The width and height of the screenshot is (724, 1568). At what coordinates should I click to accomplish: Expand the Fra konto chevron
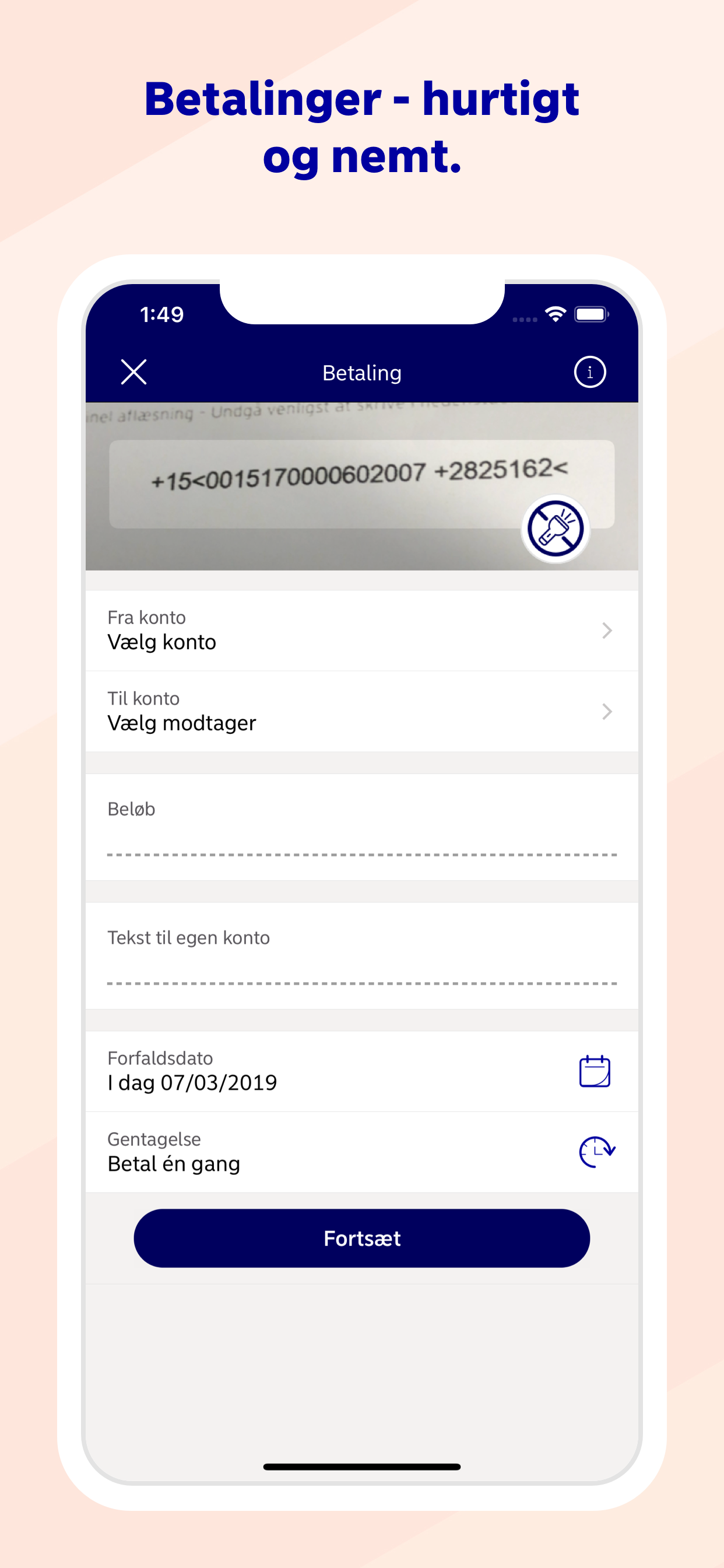tap(607, 630)
